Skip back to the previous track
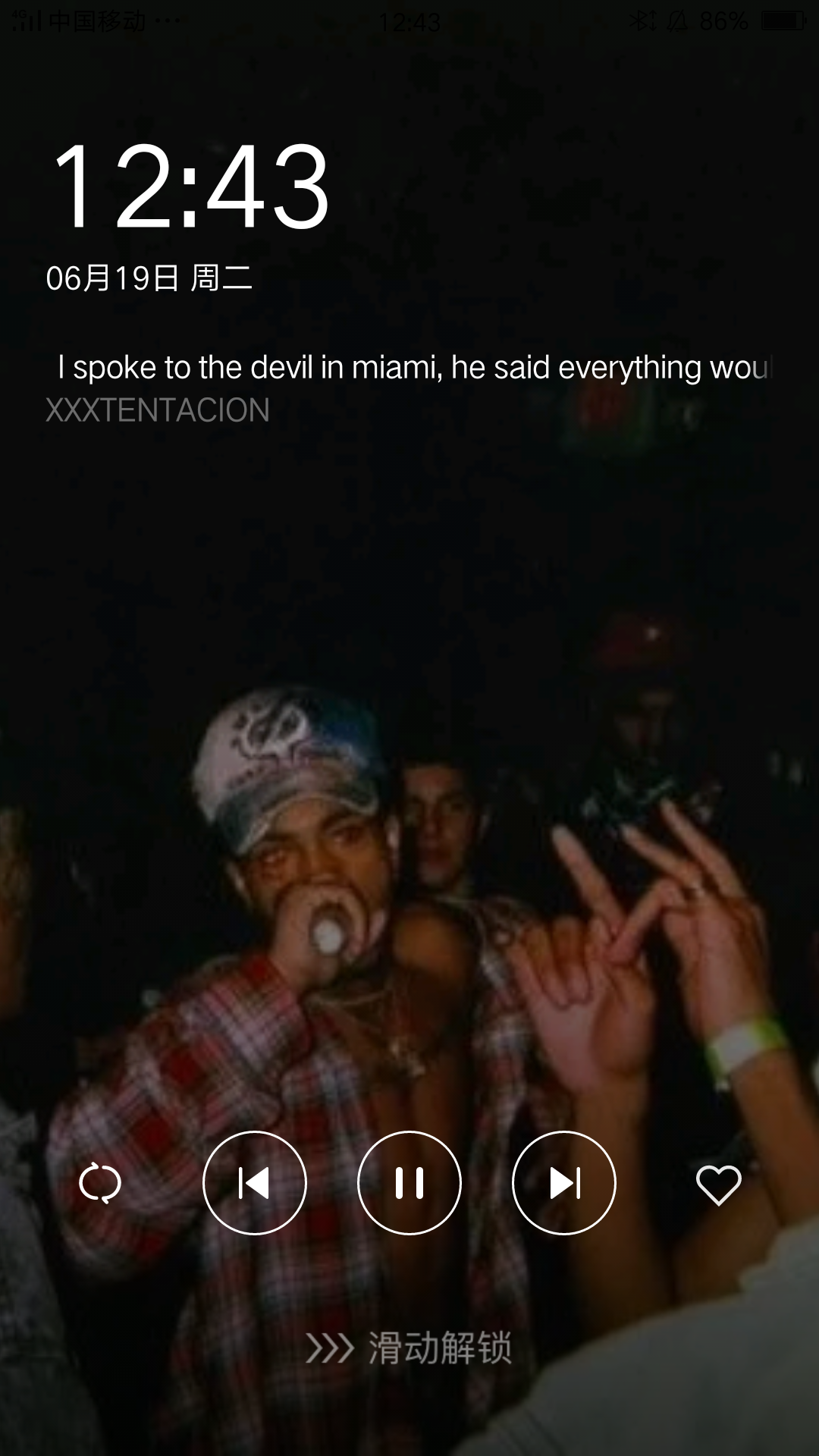 pos(255,1183)
